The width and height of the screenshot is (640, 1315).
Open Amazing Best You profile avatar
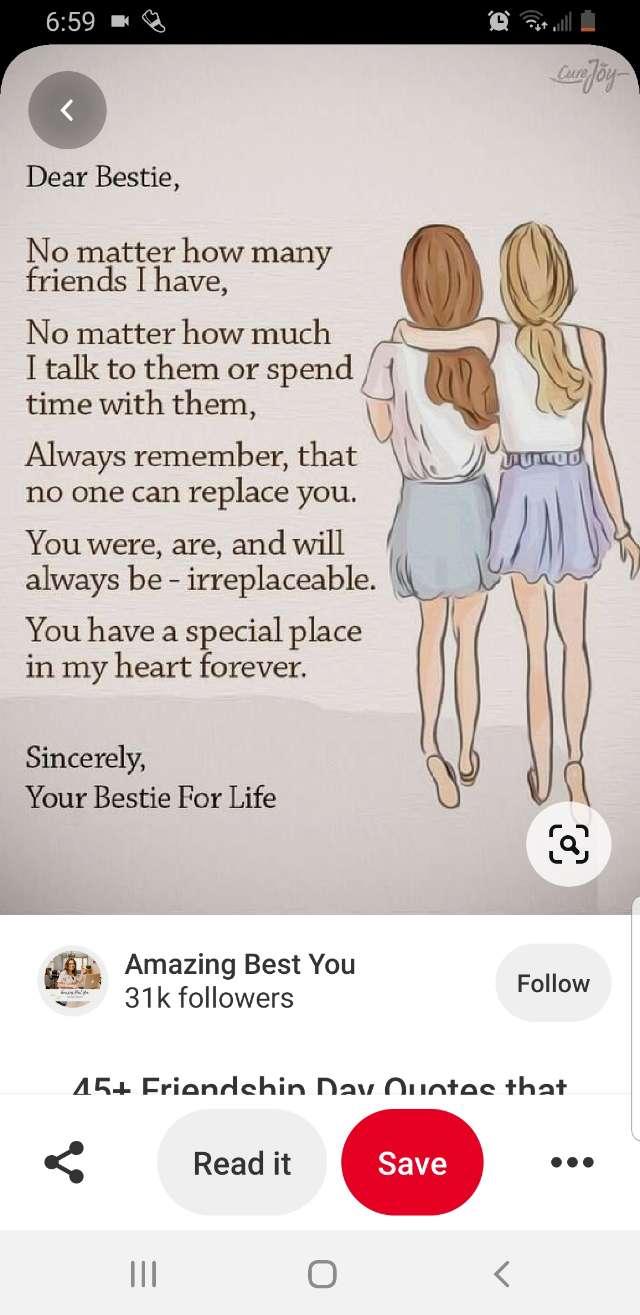tap(72, 981)
